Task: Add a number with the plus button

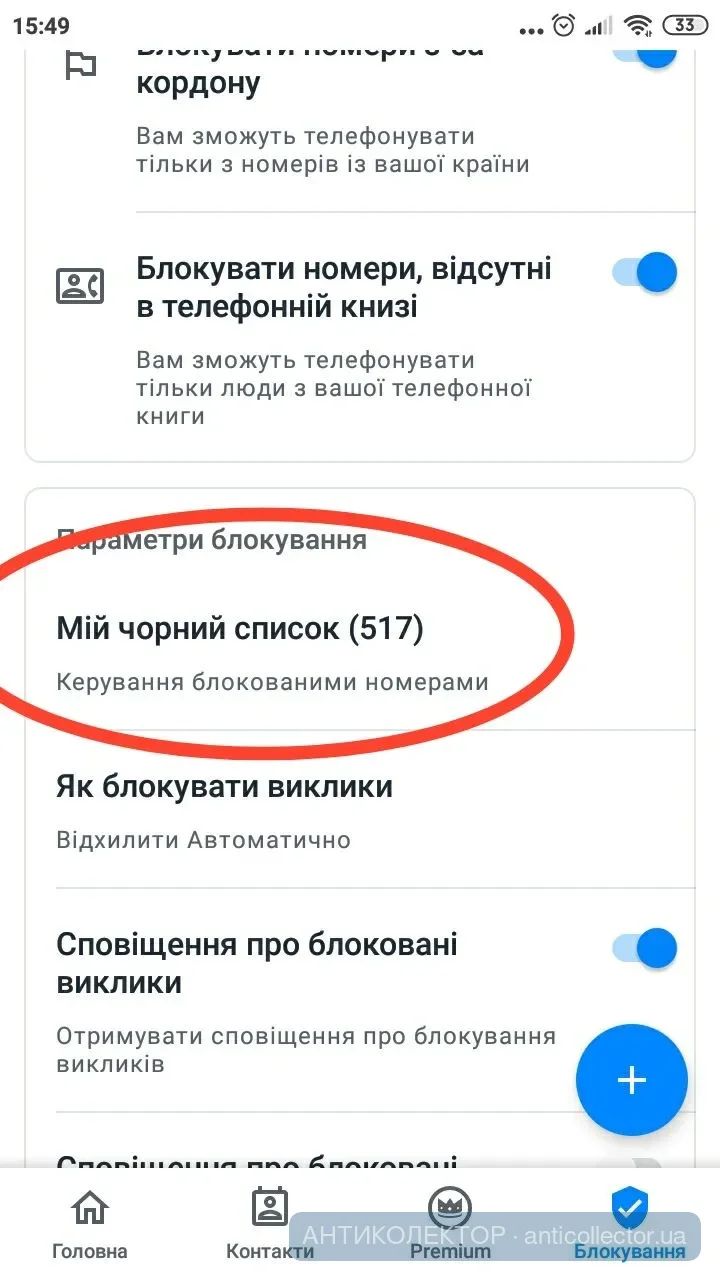Action: click(x=631, y=1080)
